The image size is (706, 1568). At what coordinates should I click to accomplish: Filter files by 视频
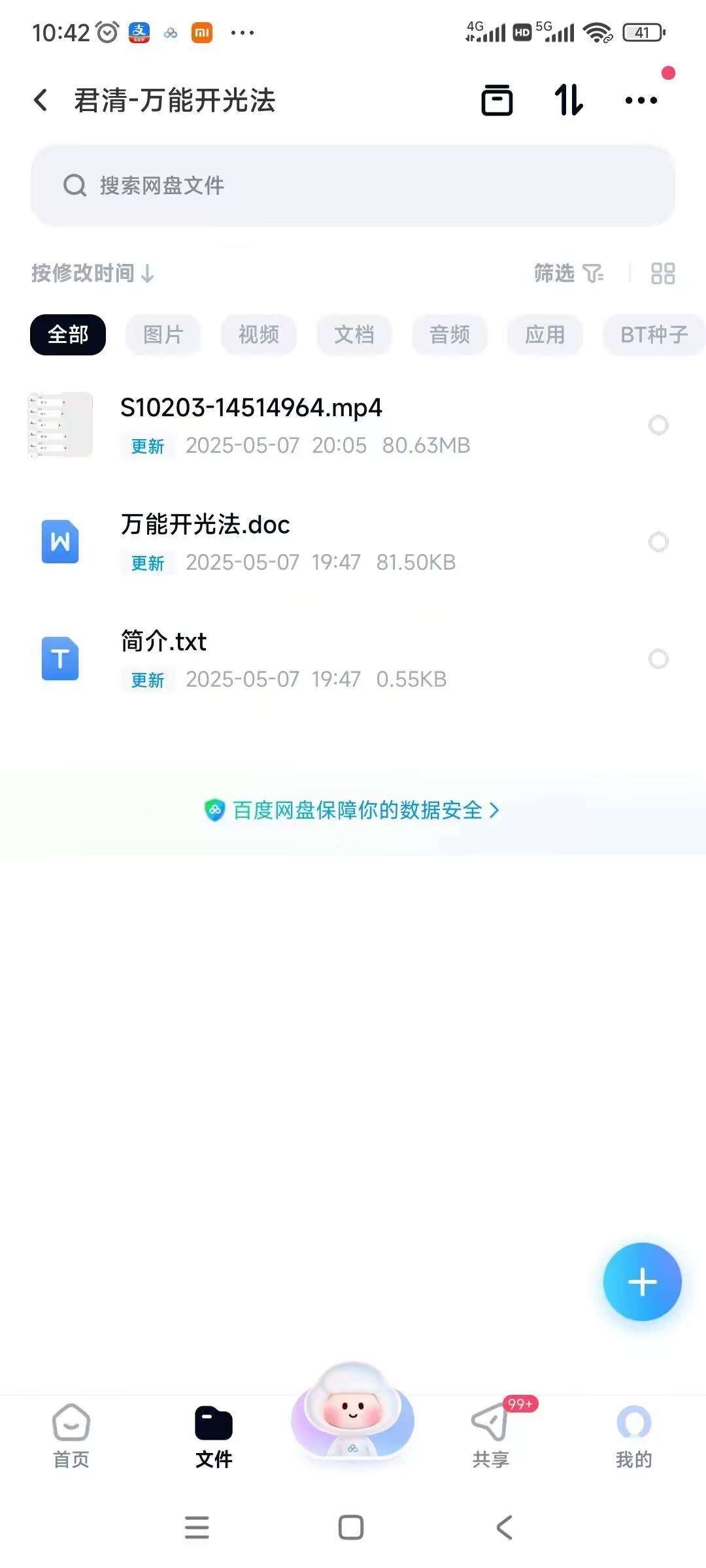pyautogui.click(x=259, y=335)
